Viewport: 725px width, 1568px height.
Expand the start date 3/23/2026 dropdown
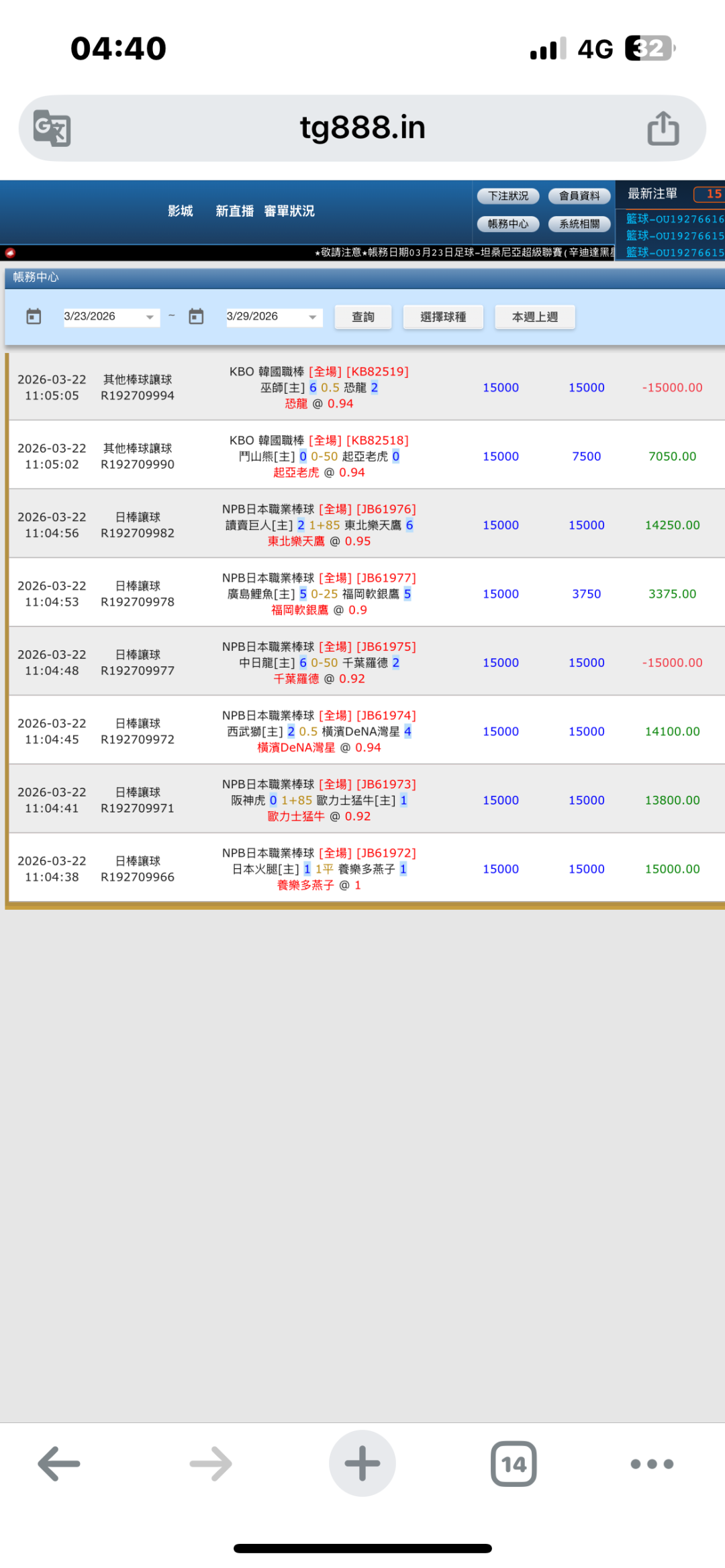coord(150,317)
